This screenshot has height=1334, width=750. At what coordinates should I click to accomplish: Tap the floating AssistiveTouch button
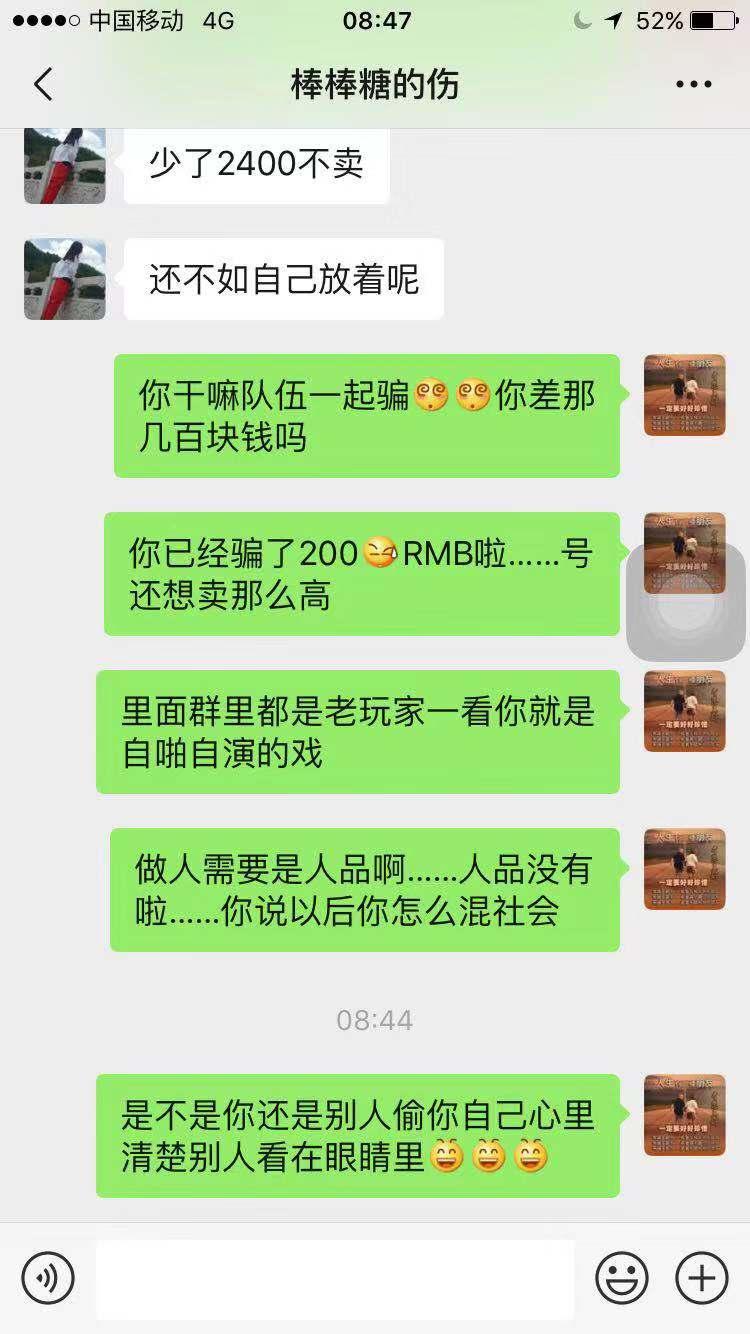(686, 602)
